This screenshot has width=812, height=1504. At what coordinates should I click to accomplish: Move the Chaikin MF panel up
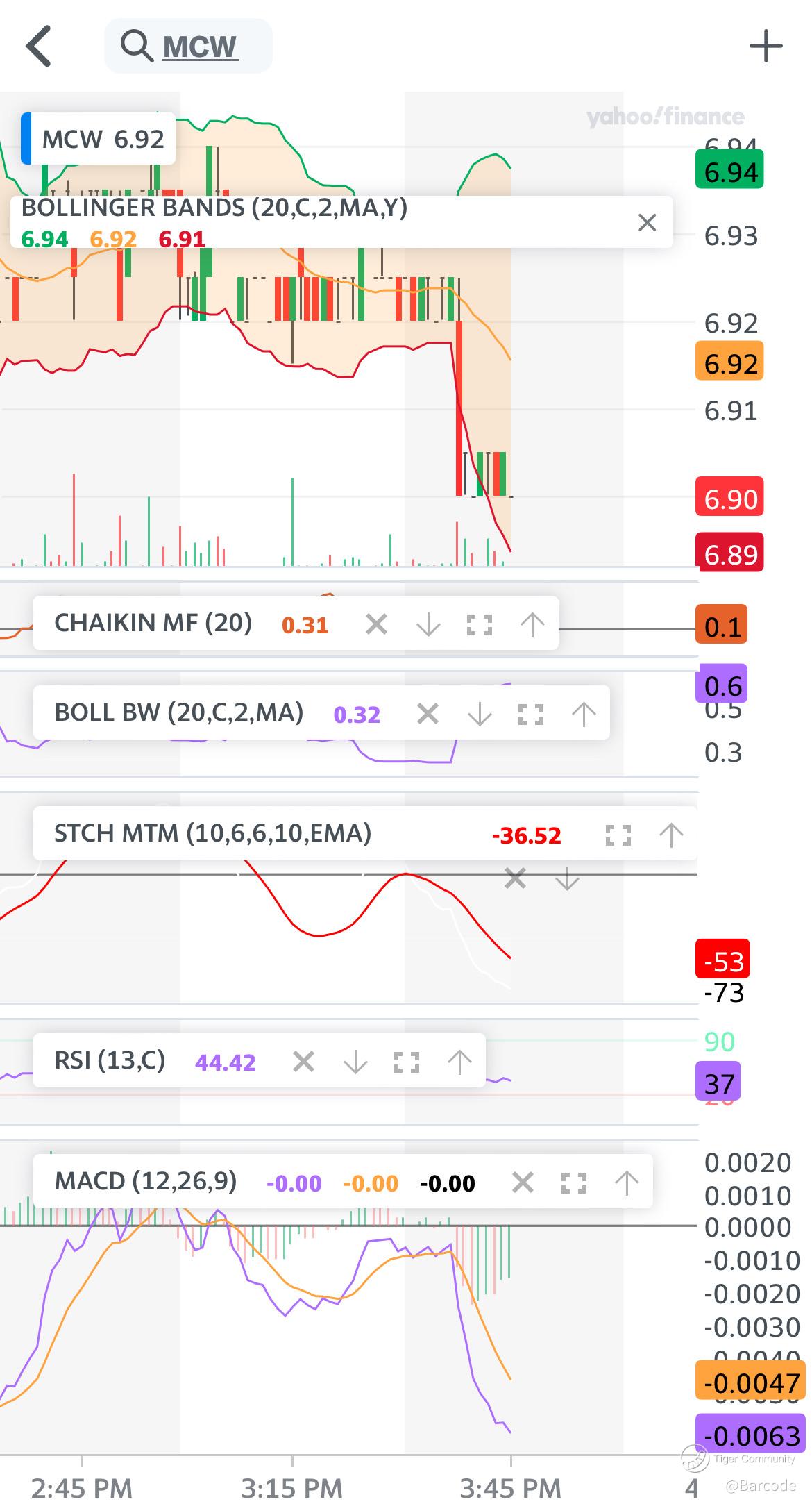coord(532,624)
